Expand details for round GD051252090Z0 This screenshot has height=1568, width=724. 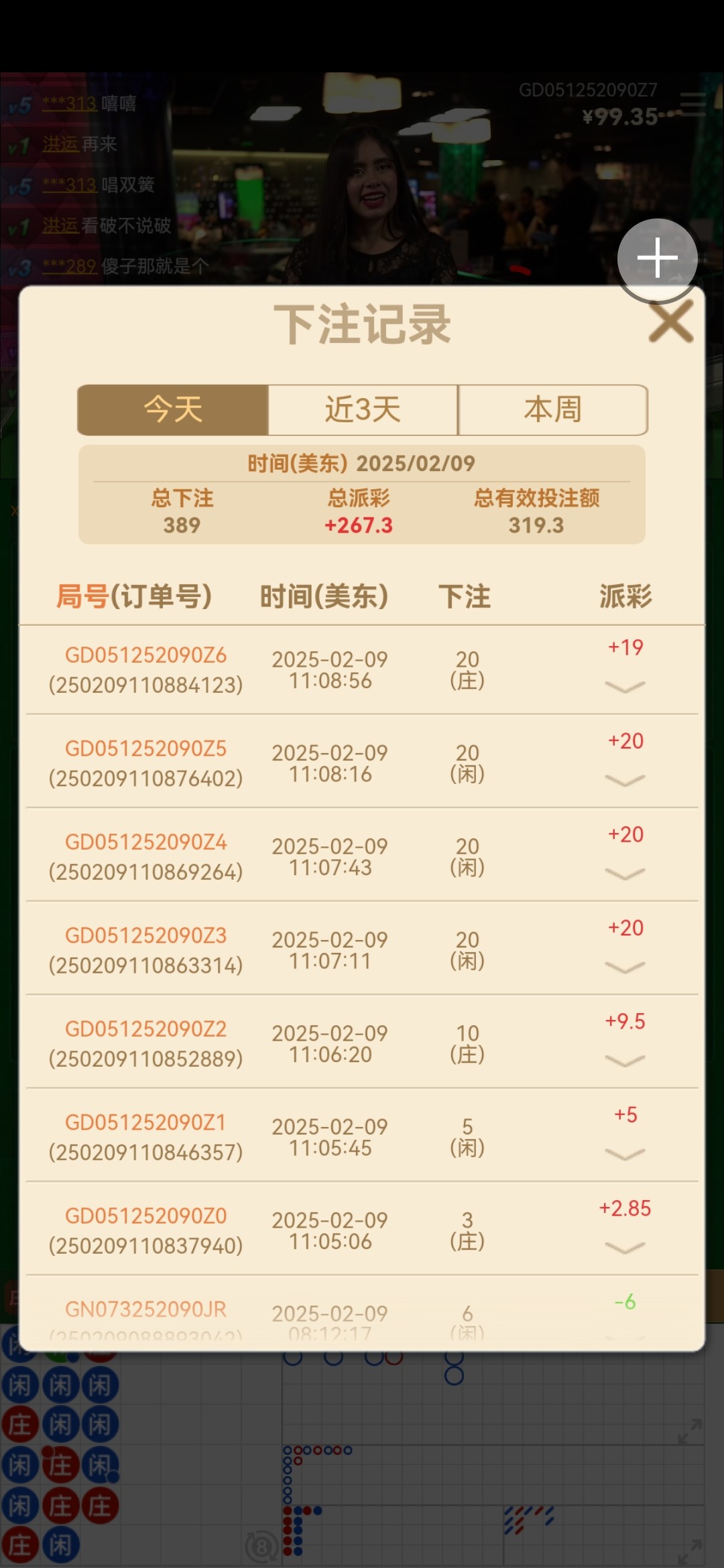[x=625, y=1248]
